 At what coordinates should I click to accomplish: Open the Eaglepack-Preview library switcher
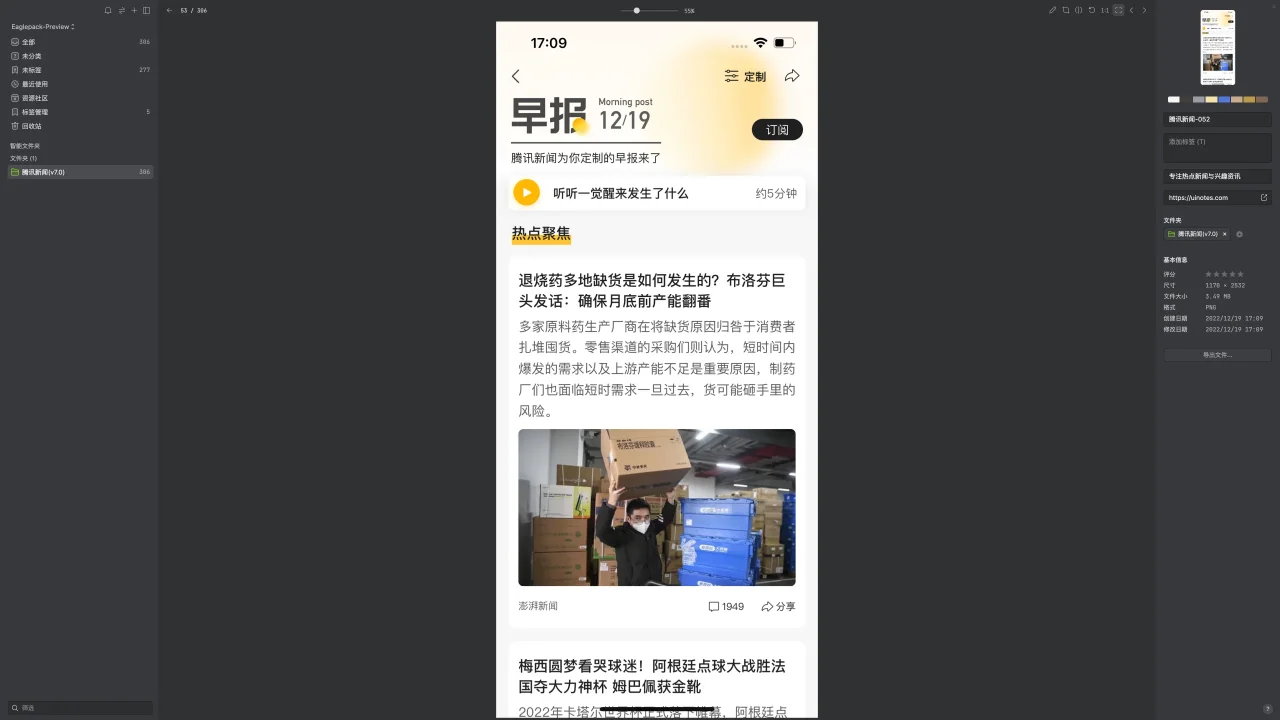point(43,27)
